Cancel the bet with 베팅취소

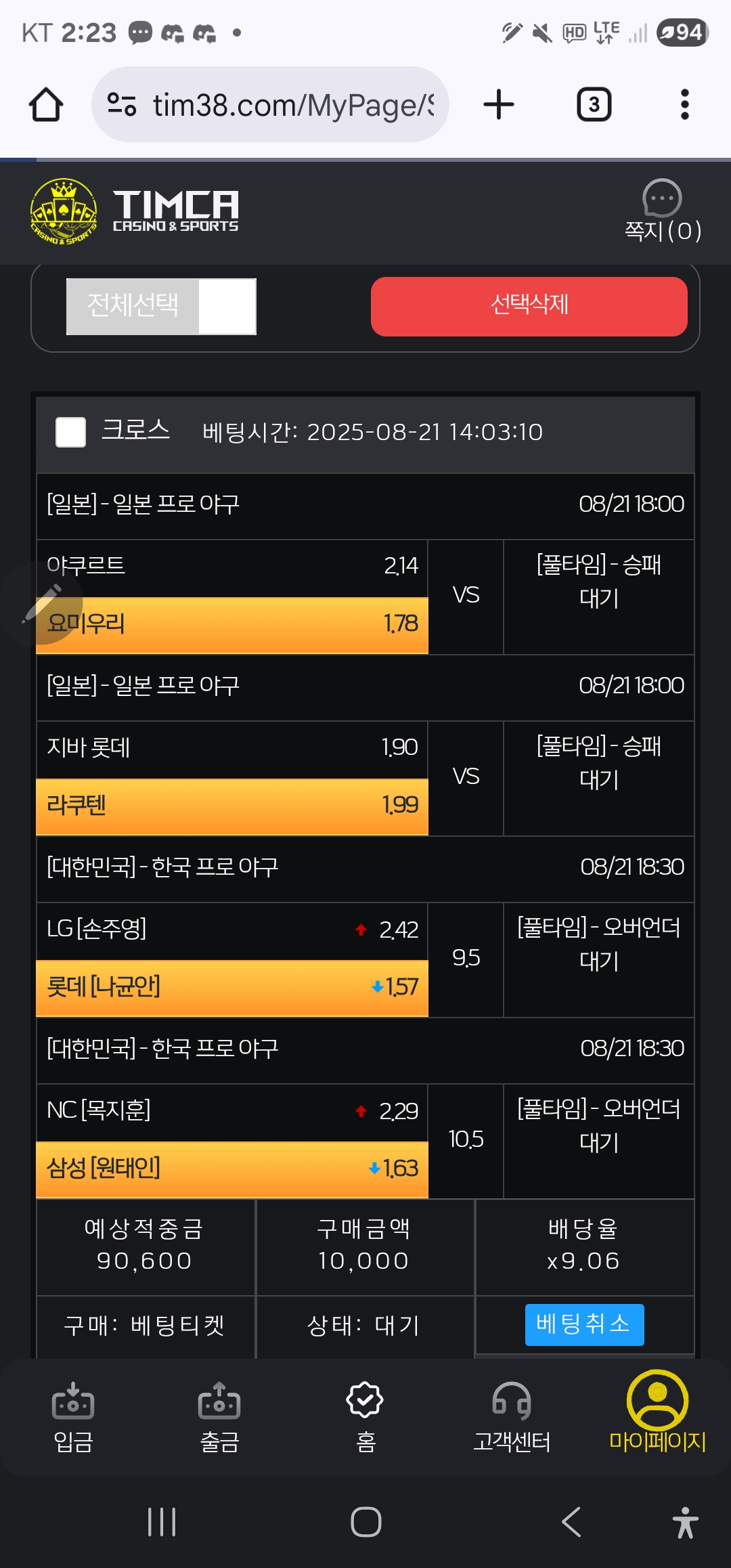(x=584, y=1325)
